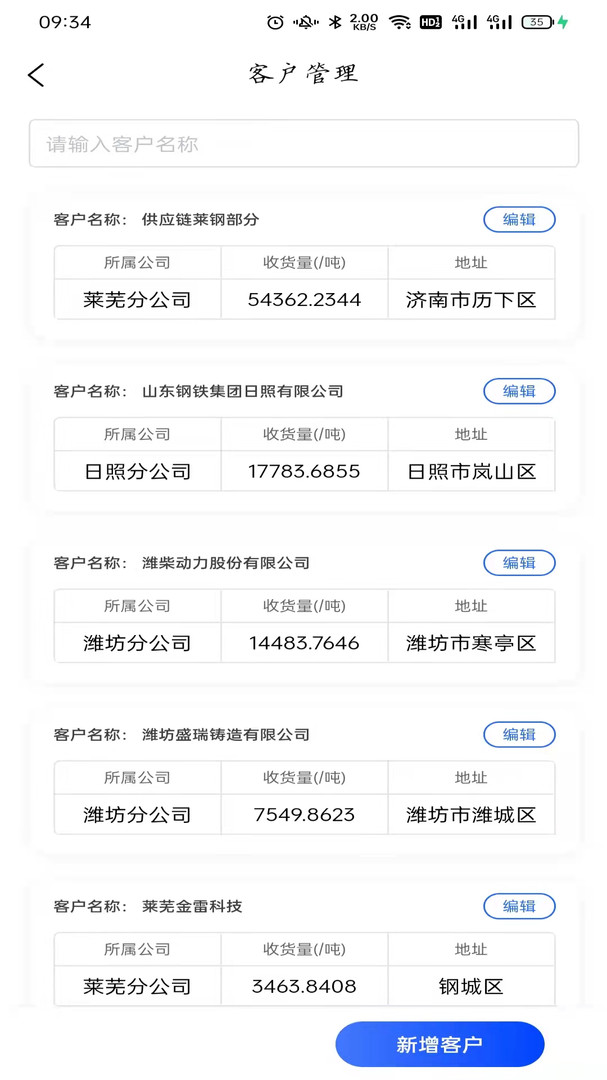Select 编辑 beside 莱芜金雷科技
This screenshot has height=1080, width=607.
tap(519, 907)
